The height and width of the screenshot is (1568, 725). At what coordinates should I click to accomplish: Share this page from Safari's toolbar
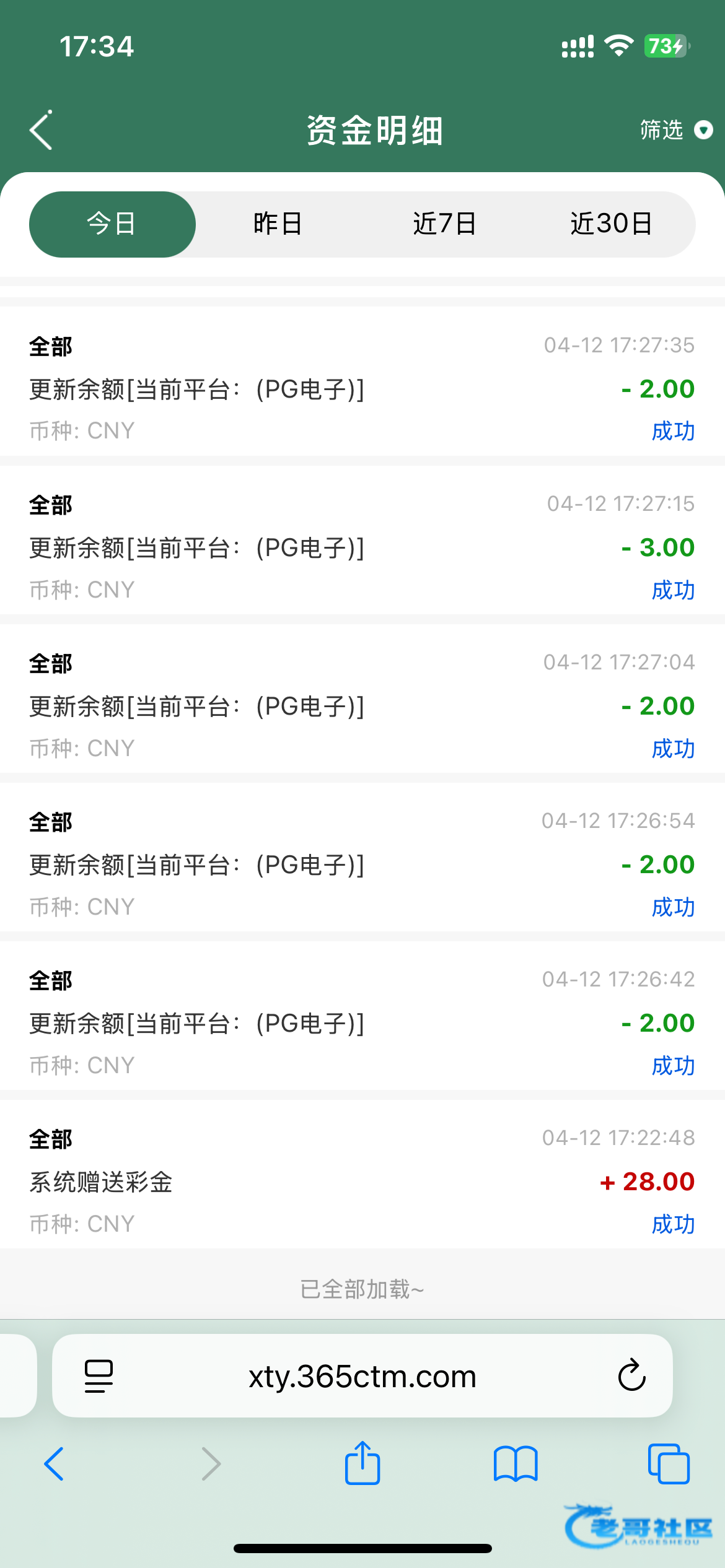[x=362, y=1464]
